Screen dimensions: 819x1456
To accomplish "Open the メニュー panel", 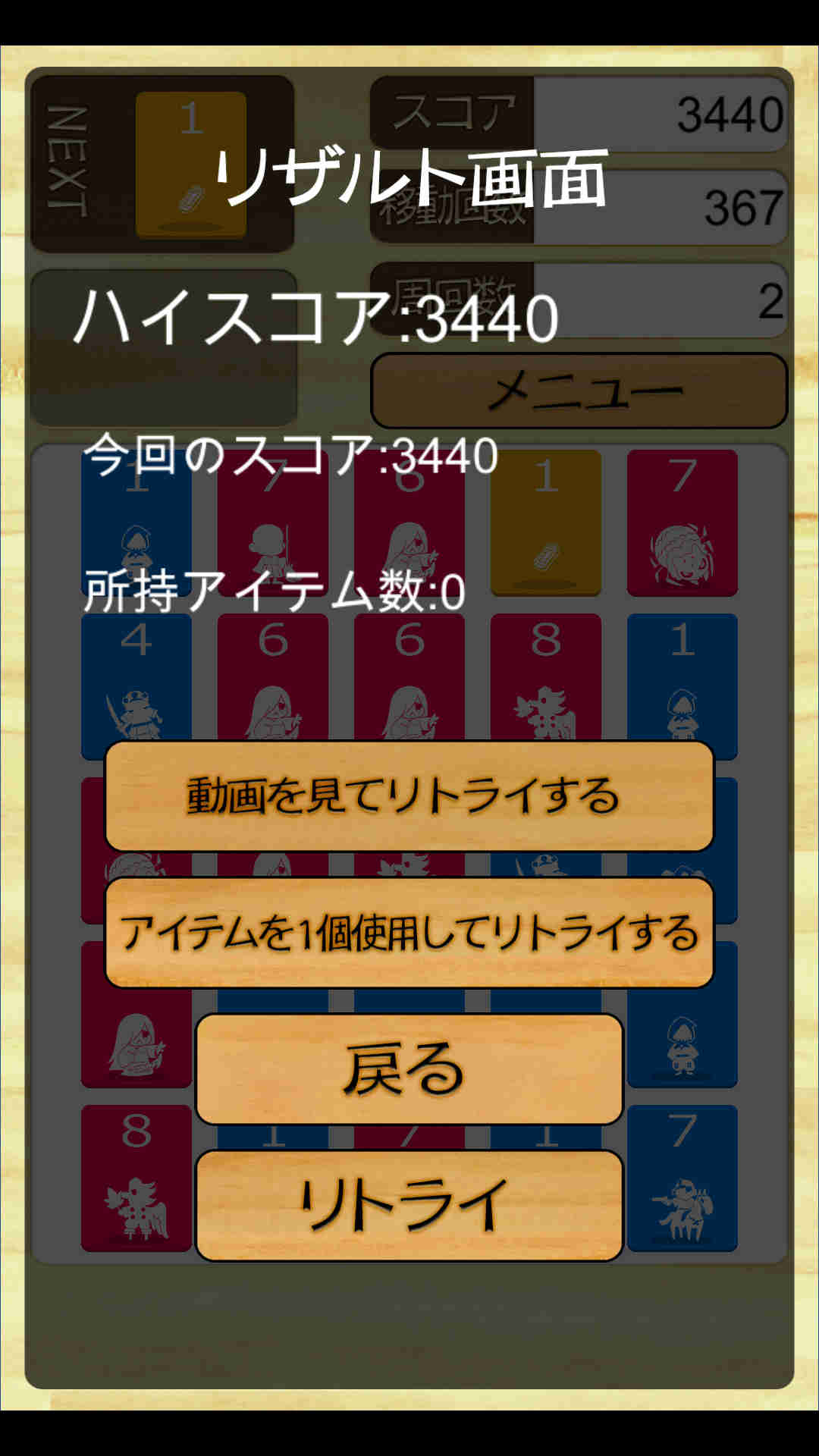I will (x=578, y=391).
